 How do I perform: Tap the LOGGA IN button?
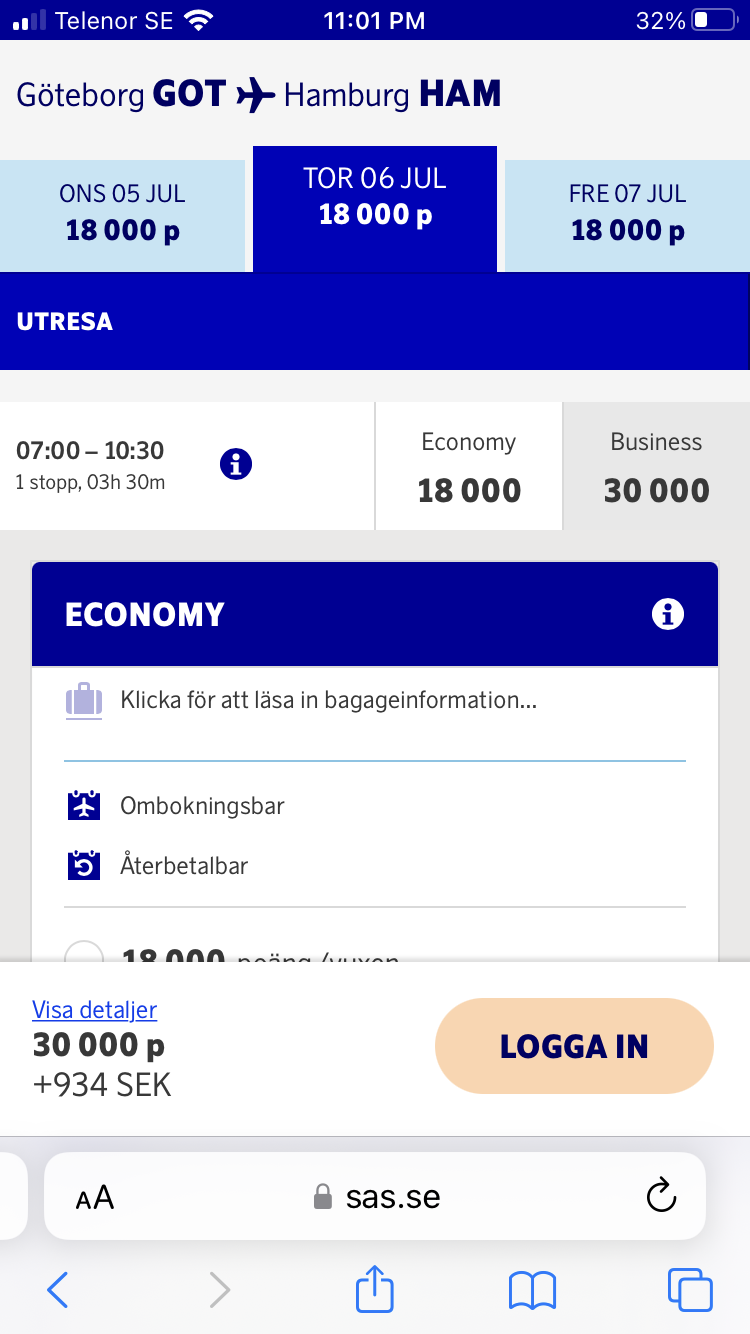tap(574, 1046)
